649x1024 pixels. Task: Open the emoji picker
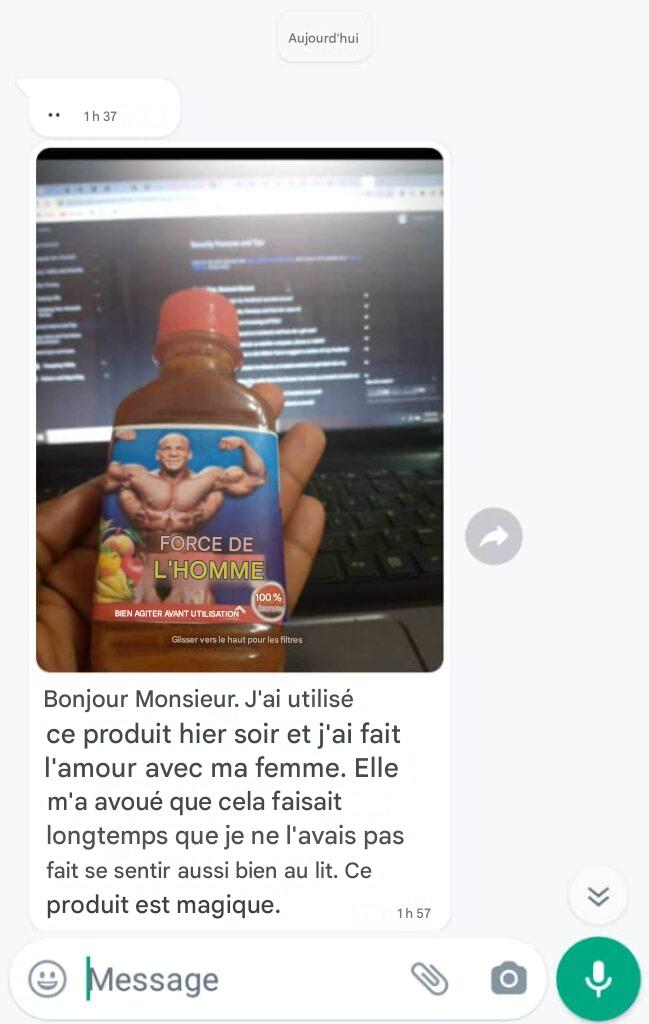(x=47, y=978)
